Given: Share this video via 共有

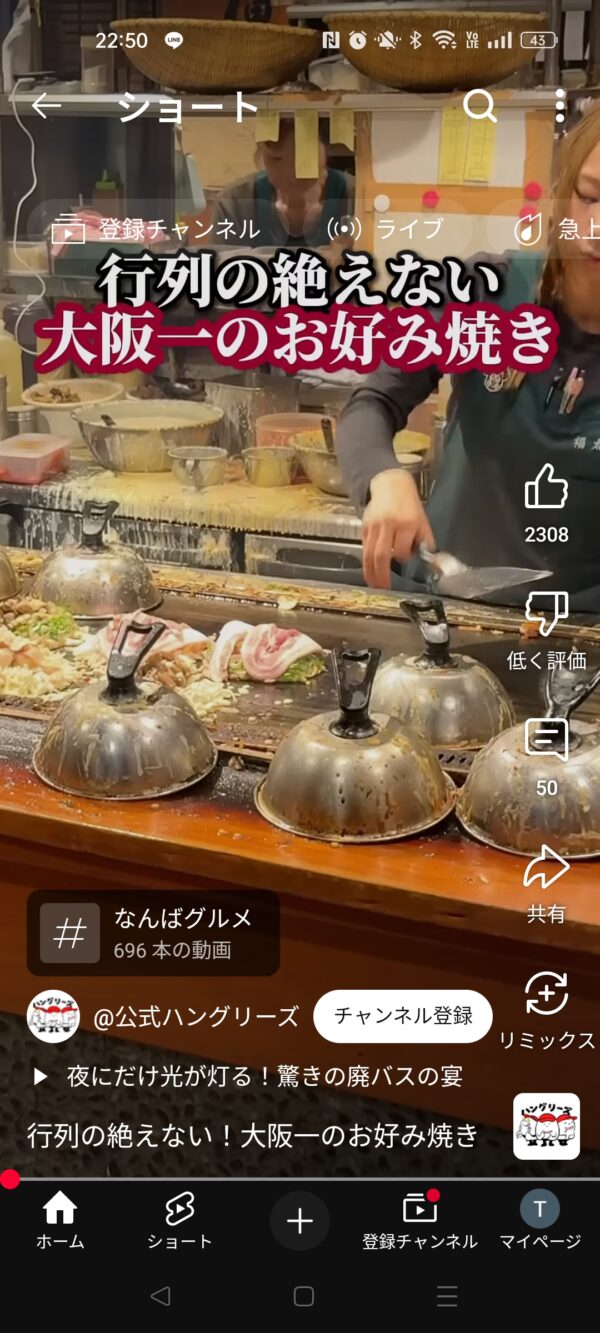Looking at the screenshot, I should [x=546, y=869].
